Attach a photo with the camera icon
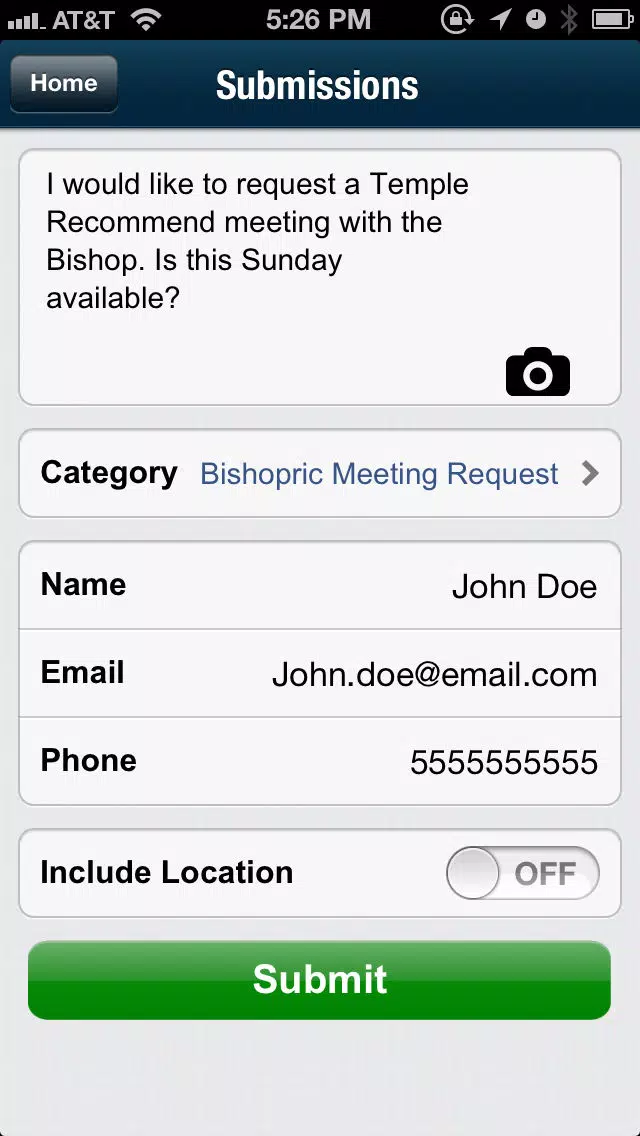The height and width of the screenshot is (1136, 640). (x=538, y=372)
